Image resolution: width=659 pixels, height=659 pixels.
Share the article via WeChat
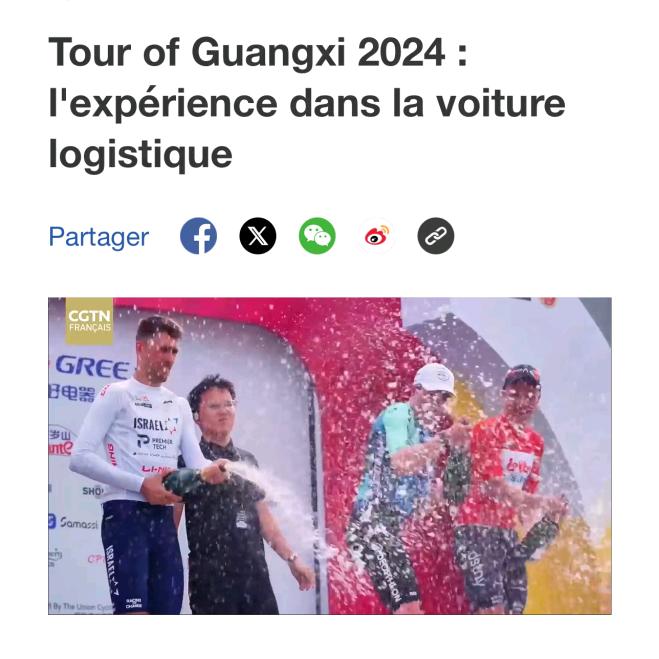point(317,237)
